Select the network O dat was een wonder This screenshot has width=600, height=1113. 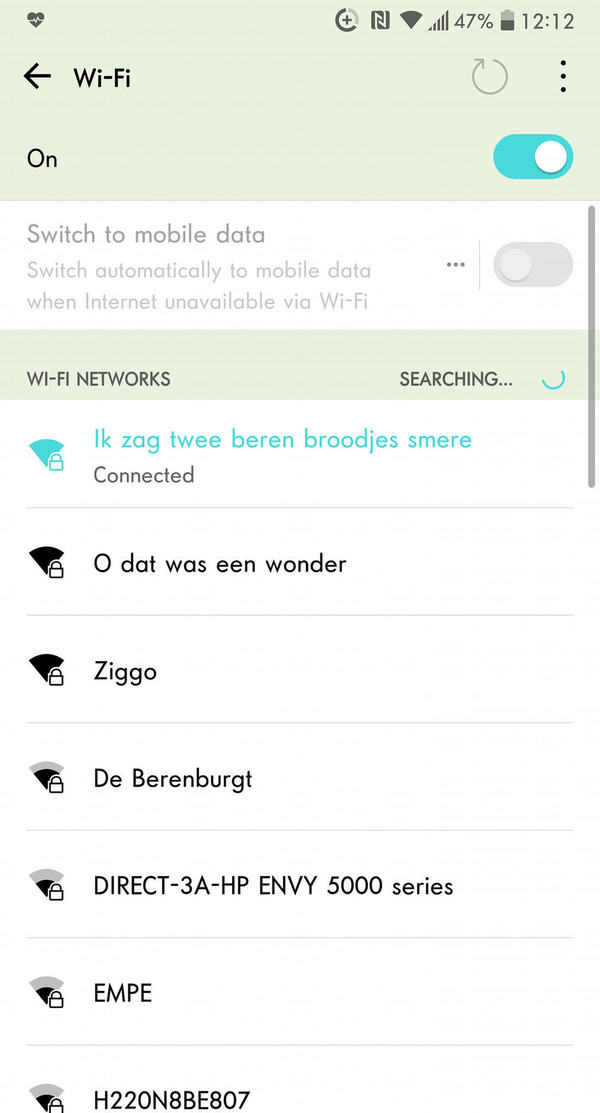[x=220, y=564]
